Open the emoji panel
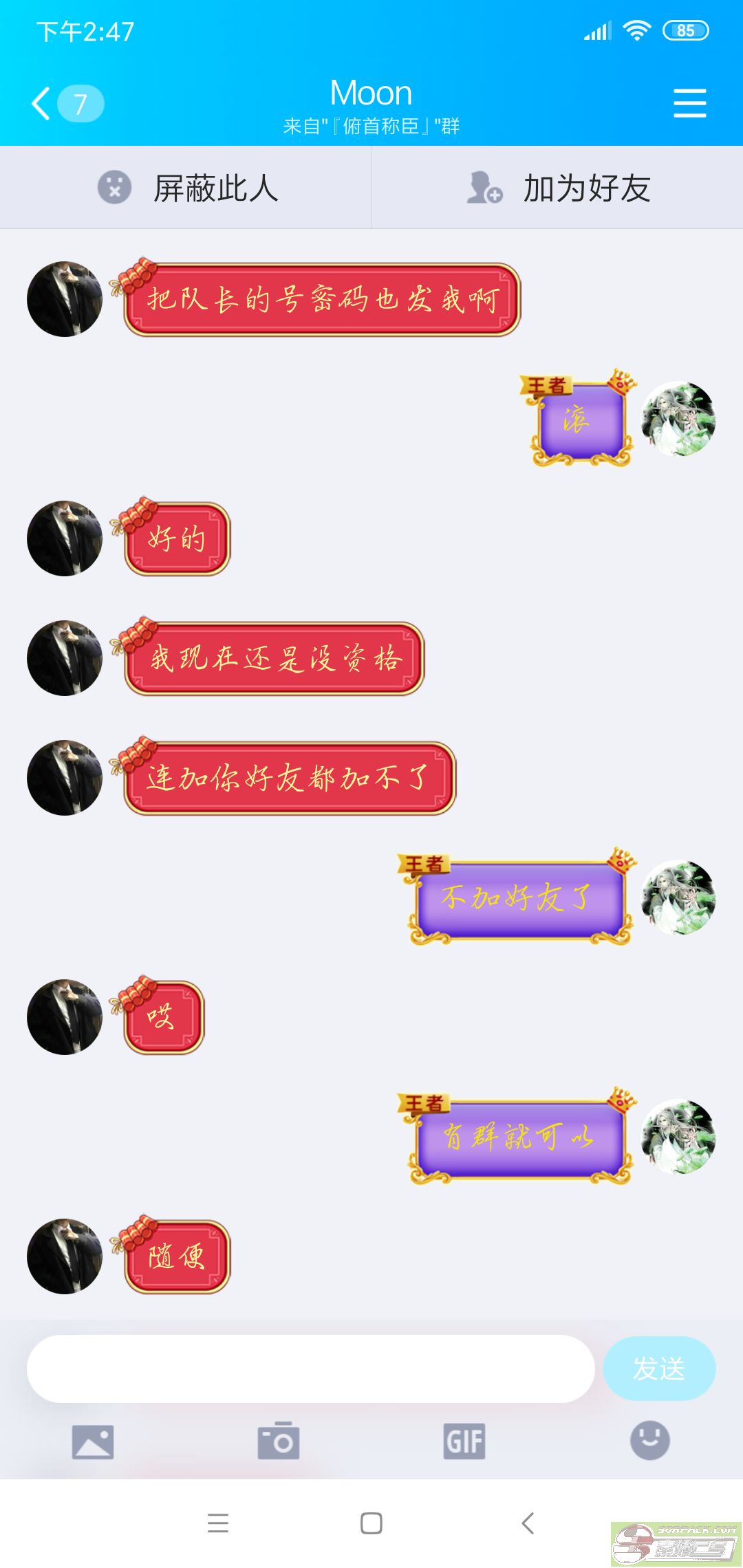743x1568 pixels. 650,1440
